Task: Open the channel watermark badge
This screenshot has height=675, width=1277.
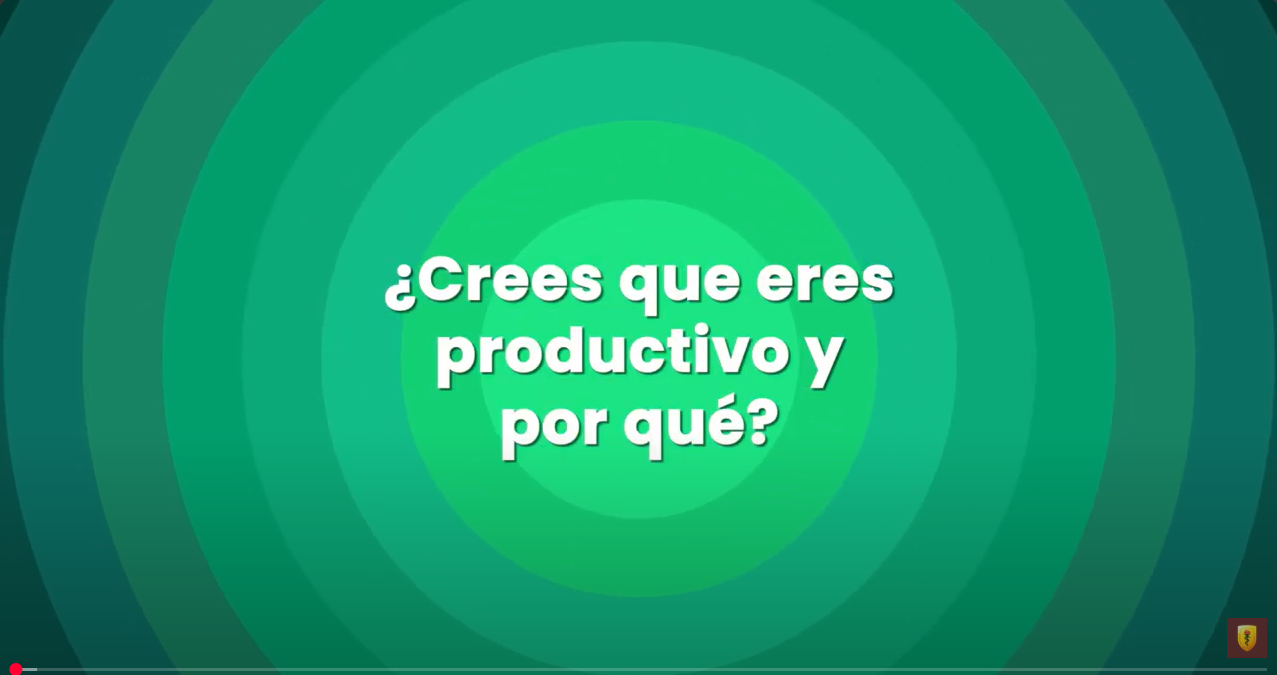Action: (x=1246, y=637)
